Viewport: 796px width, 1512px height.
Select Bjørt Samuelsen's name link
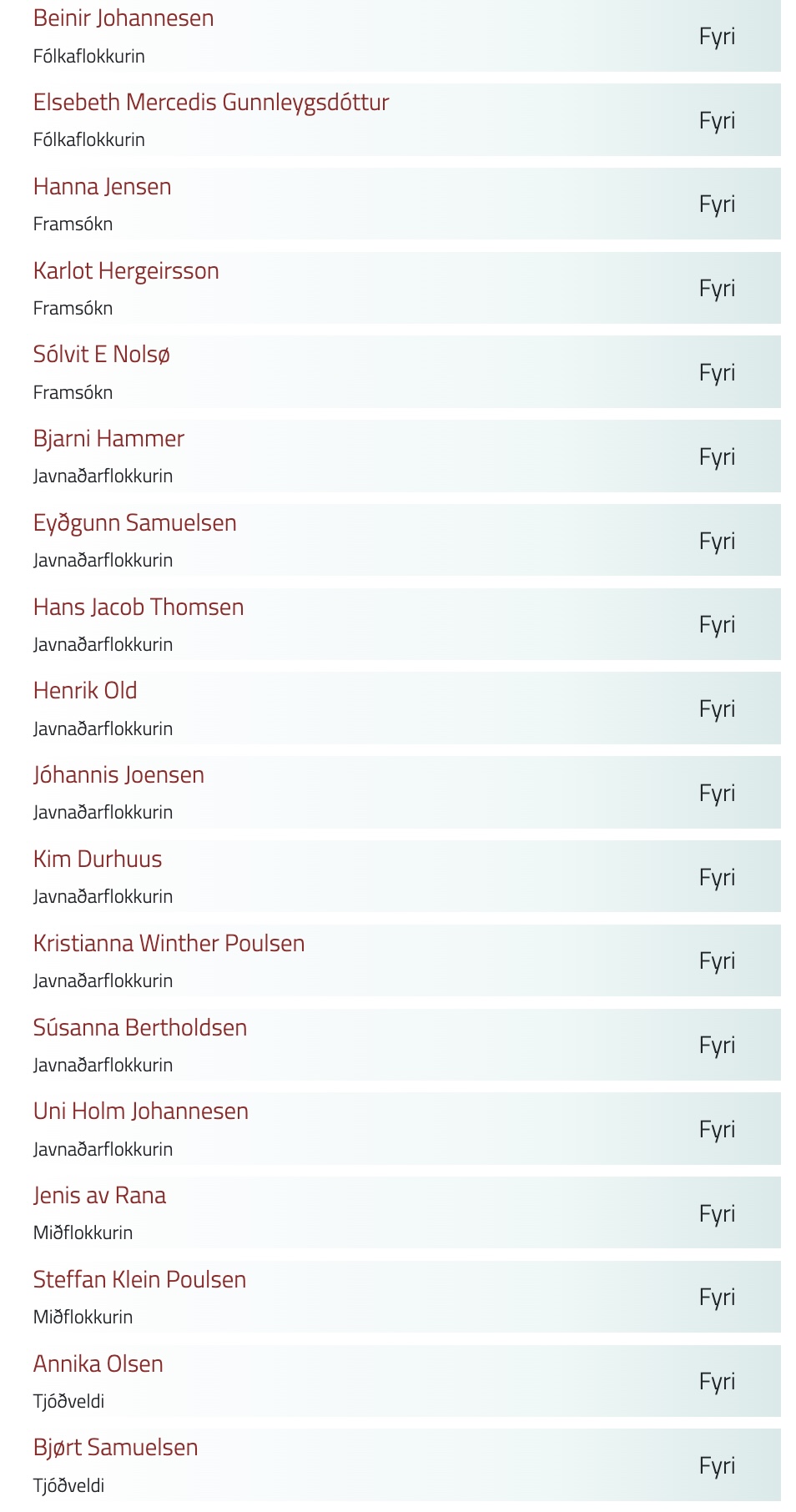coord(116,1448)
